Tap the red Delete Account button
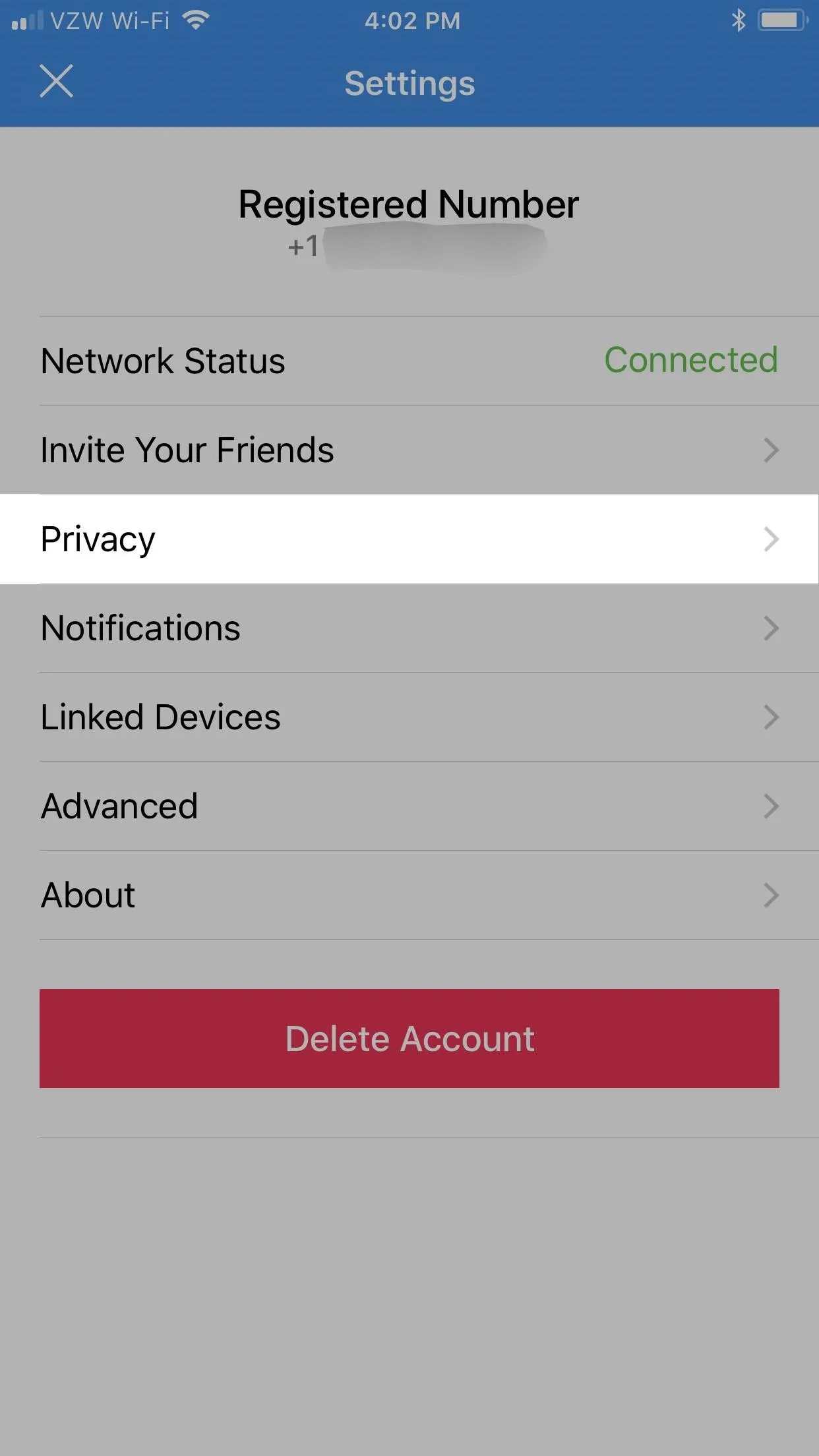The height and width of the screenshot is (1456, 819). pos(409,1039)
